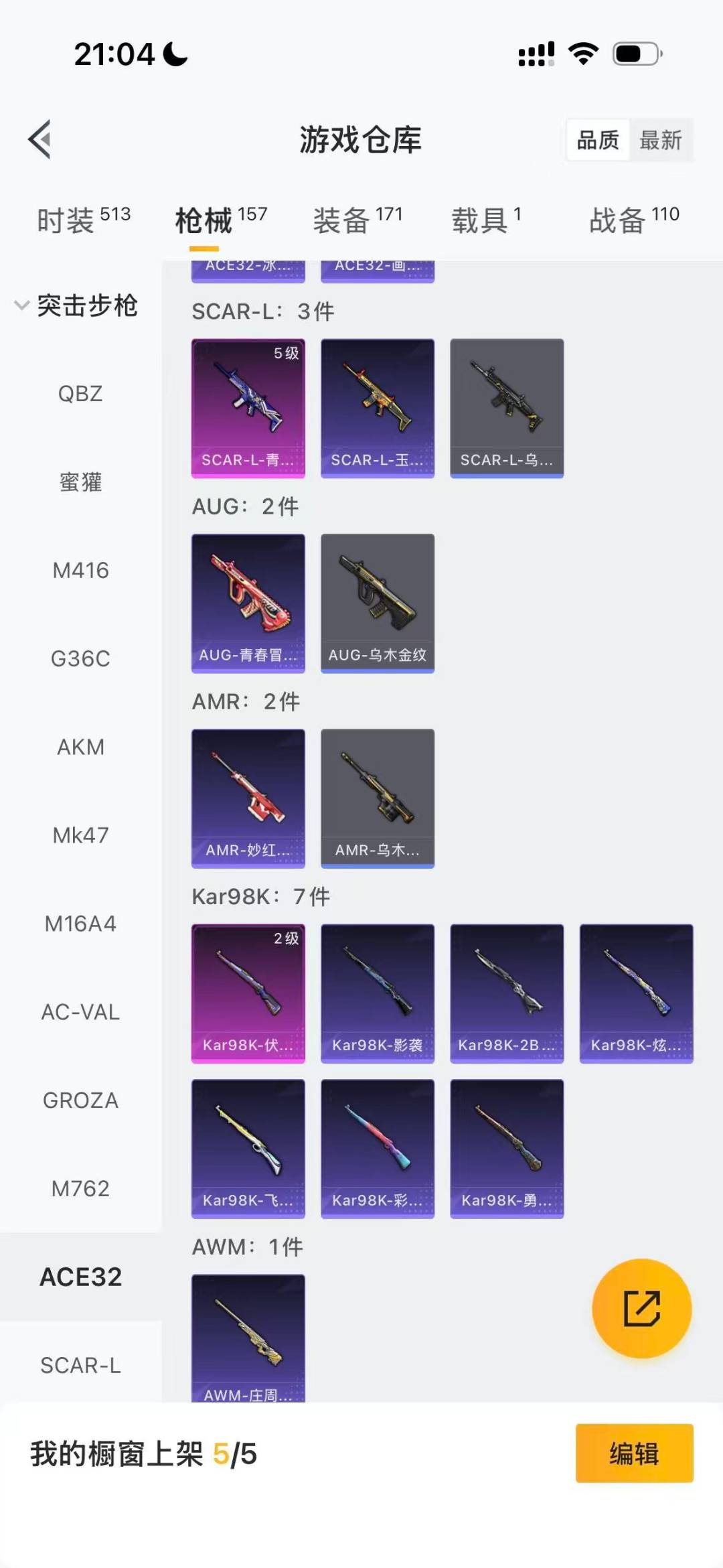The height and width of the screenshot is (1568, 723).
Task: Open the 战备 tab
Action: pos(633,220)
